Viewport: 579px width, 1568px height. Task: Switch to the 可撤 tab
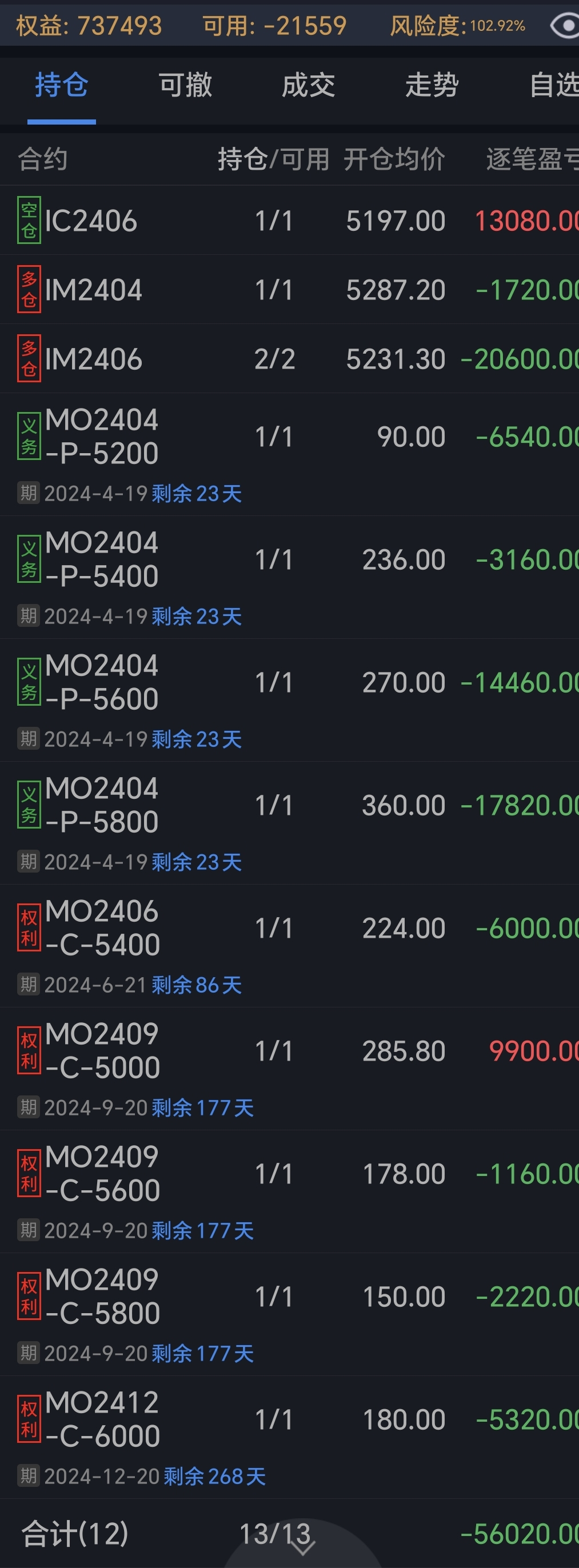tap(185, 85)
